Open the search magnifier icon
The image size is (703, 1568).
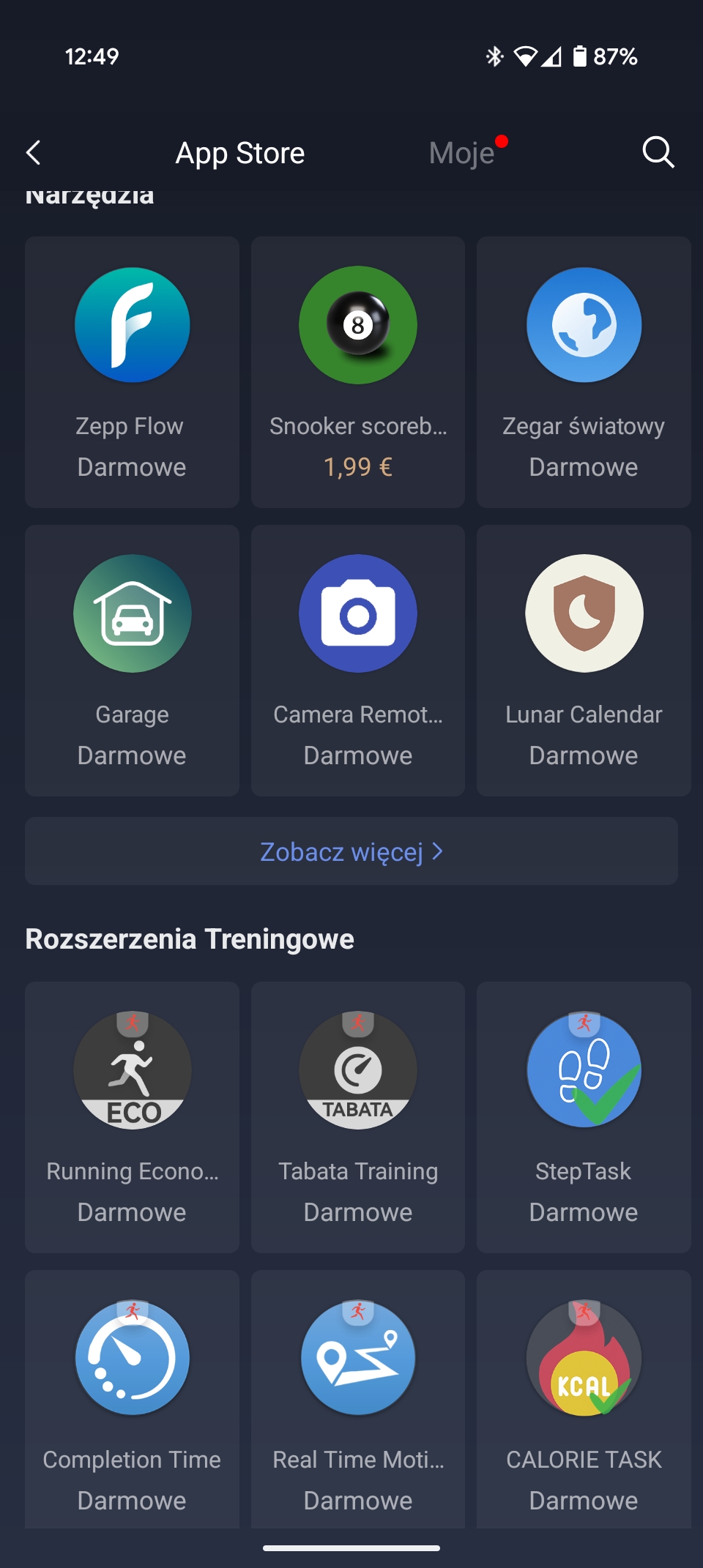[x=658, y=152]
